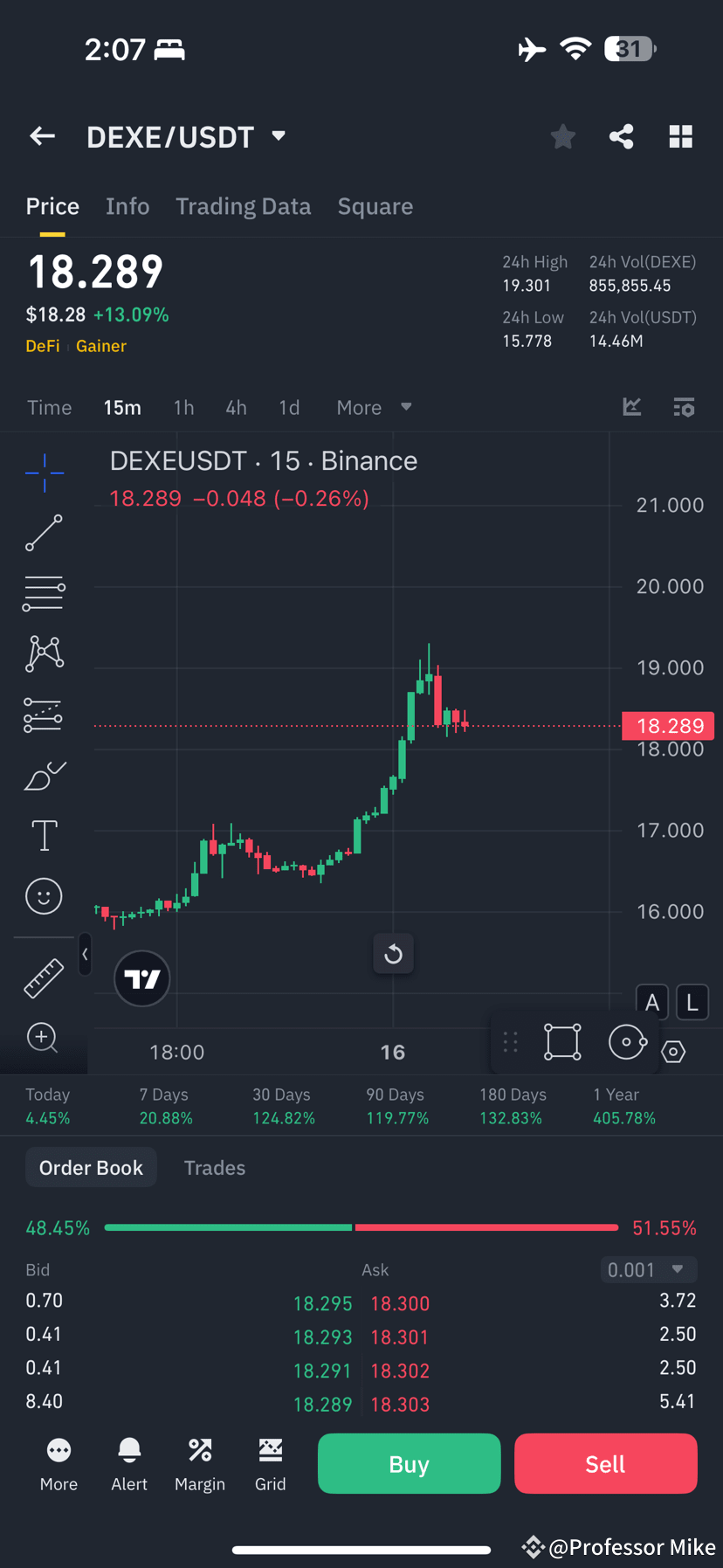Image resolution: width=723 pixels, height=1568 pixels.
Task: Expand the More timeframes dropdown
Action: (x=373, y=407)
